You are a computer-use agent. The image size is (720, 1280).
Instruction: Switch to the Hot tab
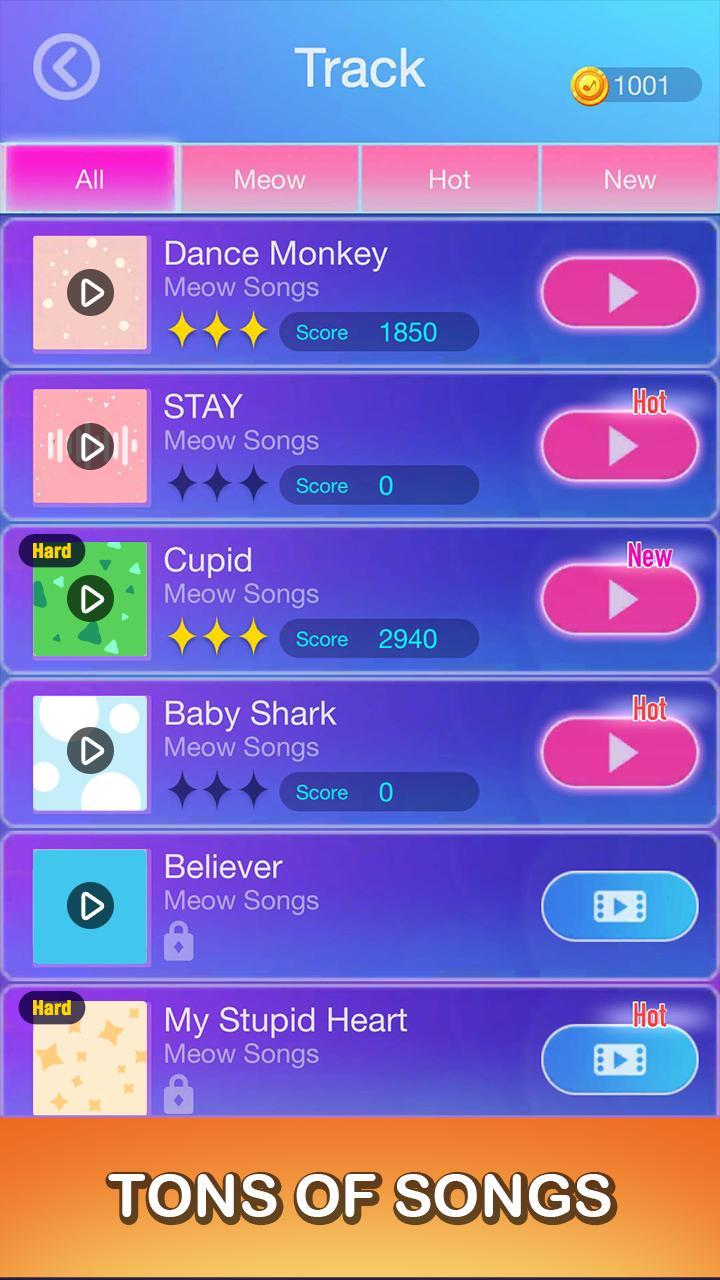pos(449,180)
